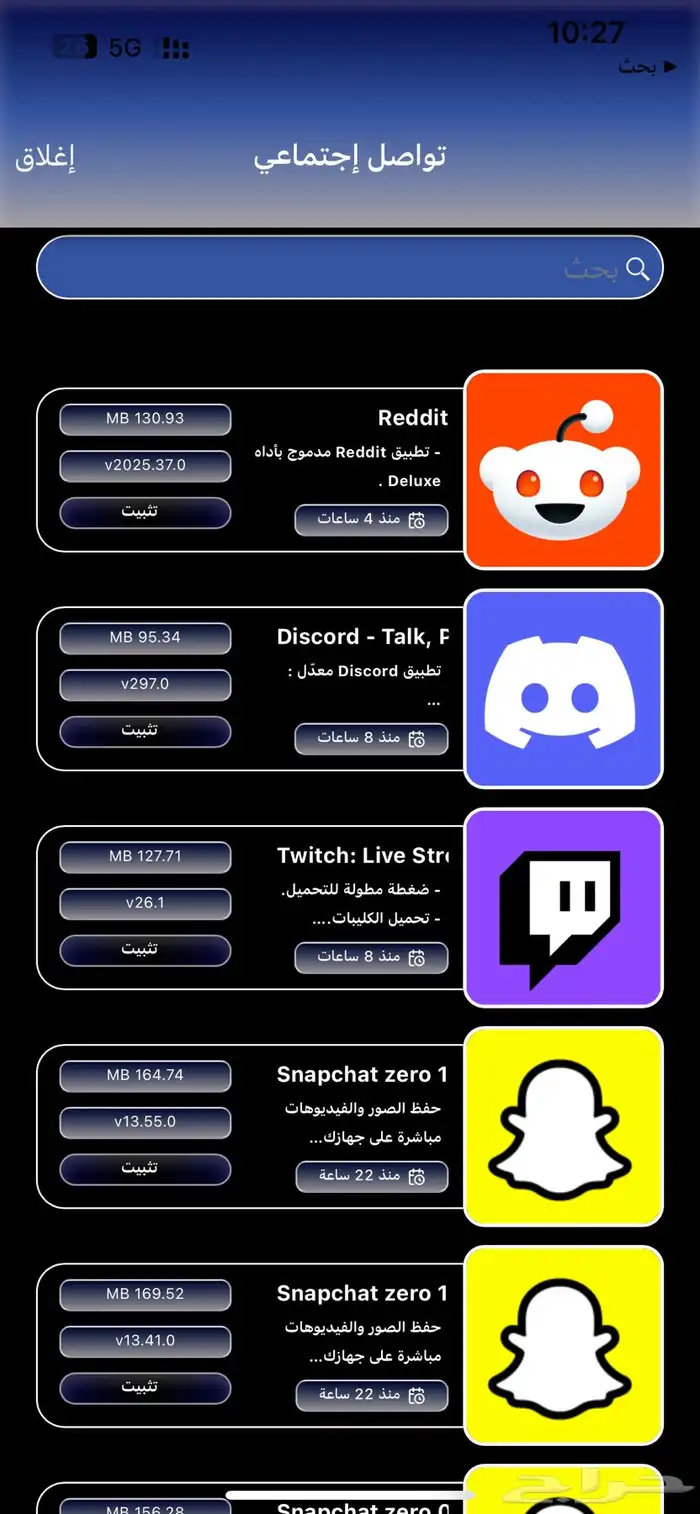Install Snapchat zero version v13.55.0
The width and height of the screenshot is (700, 1514).
(x=145, y=1168)
